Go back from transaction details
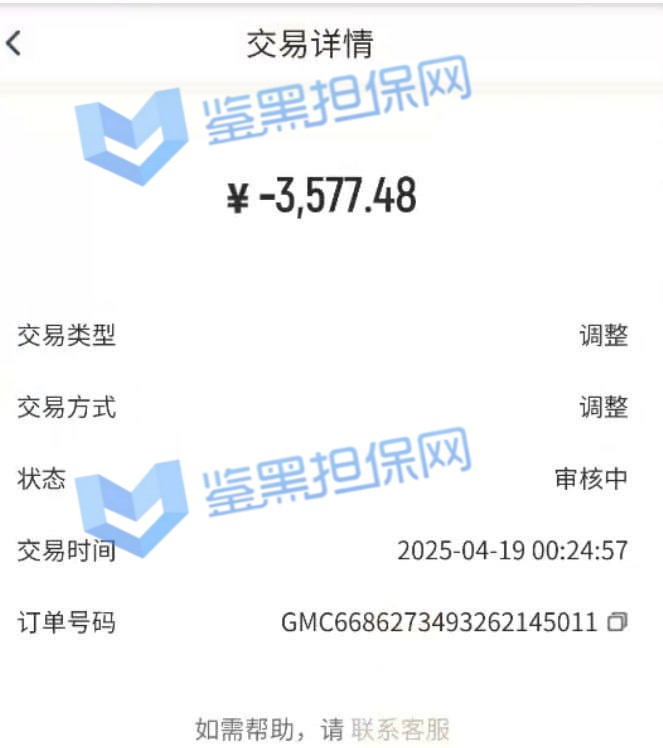The image size is (663, 748). [14, 44]
